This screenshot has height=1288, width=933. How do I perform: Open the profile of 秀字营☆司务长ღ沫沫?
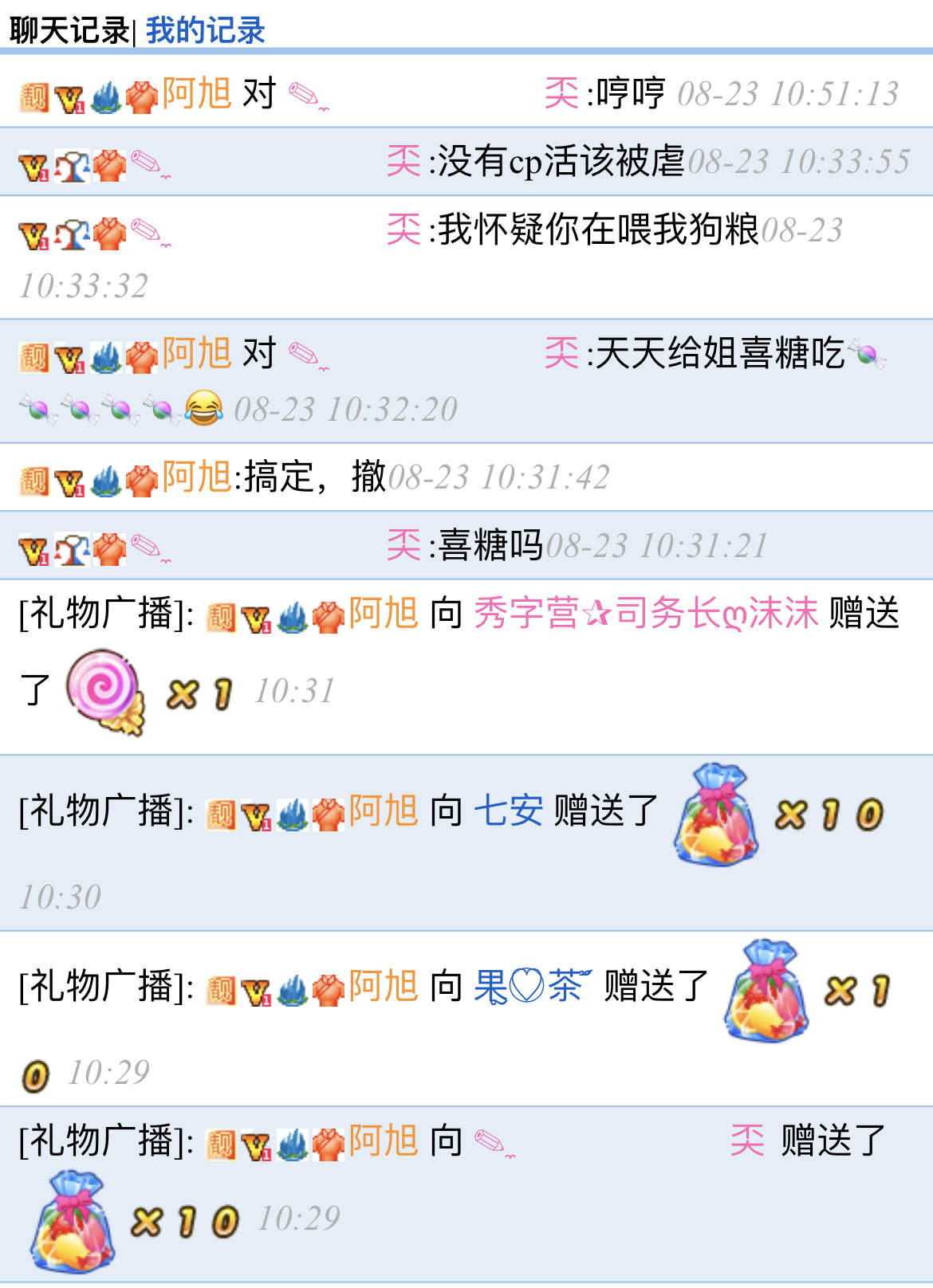coord(646,614)
